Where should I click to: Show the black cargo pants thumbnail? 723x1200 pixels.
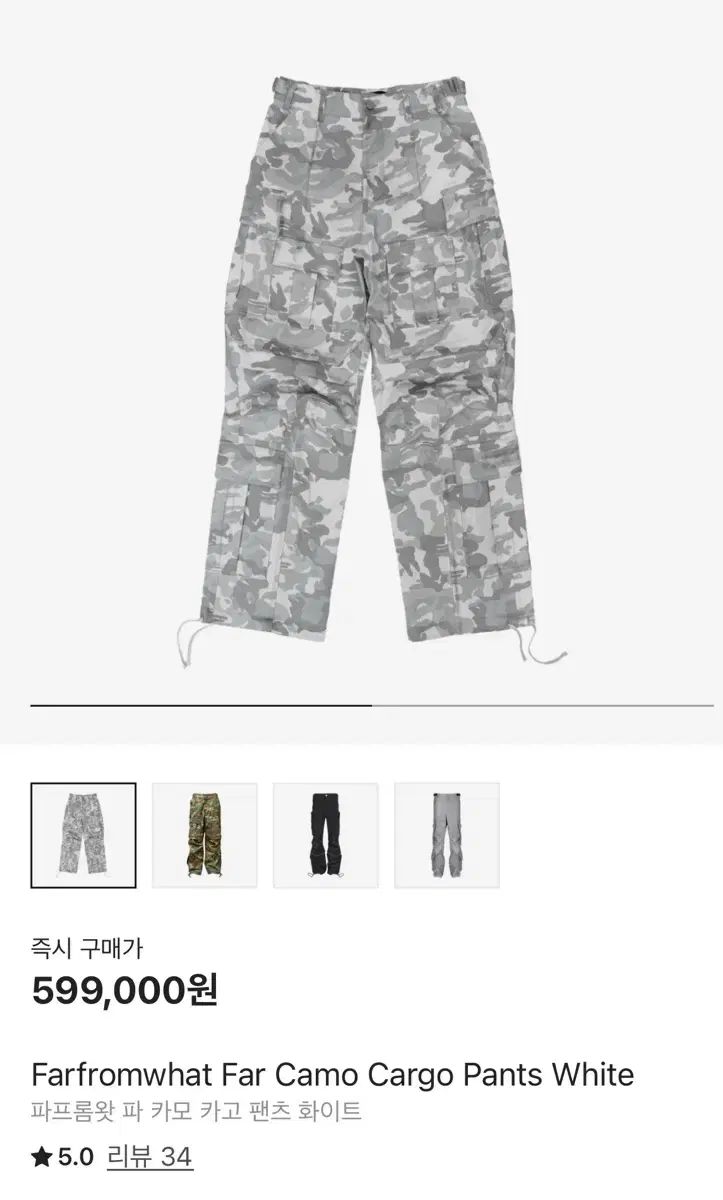[x=326, y=835]
